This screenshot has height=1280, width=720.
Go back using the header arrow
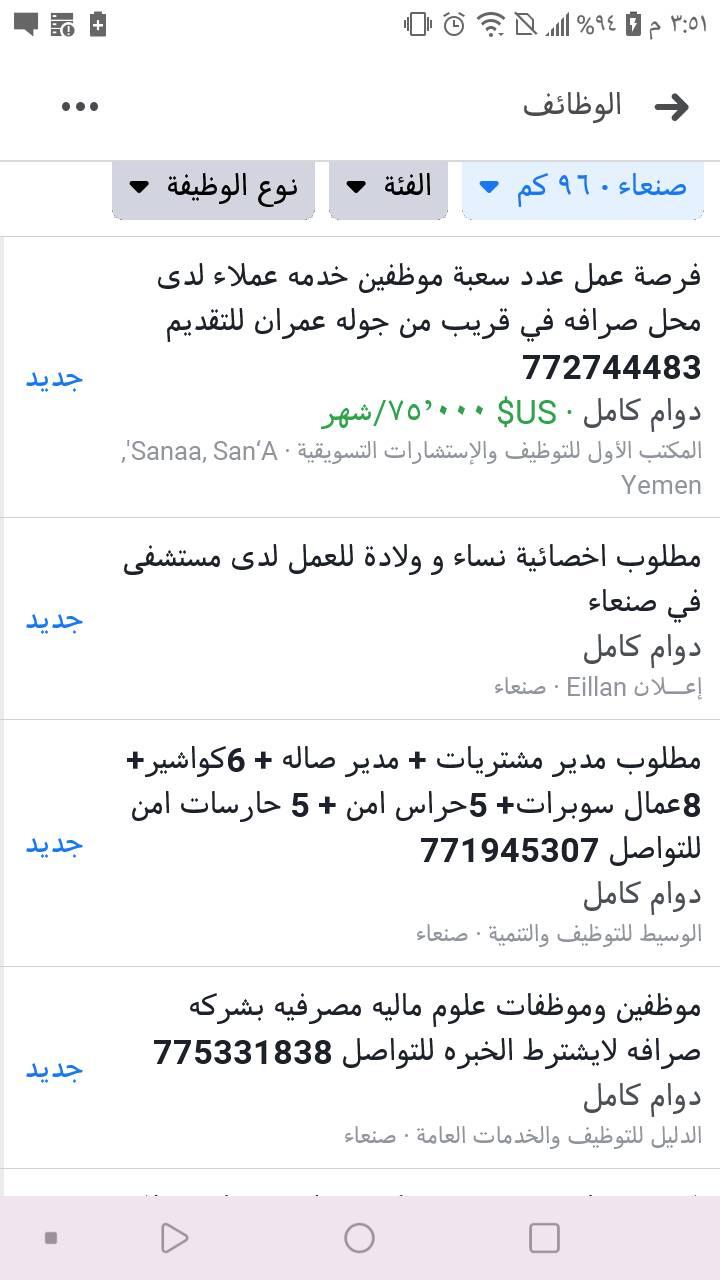[672, 106]
